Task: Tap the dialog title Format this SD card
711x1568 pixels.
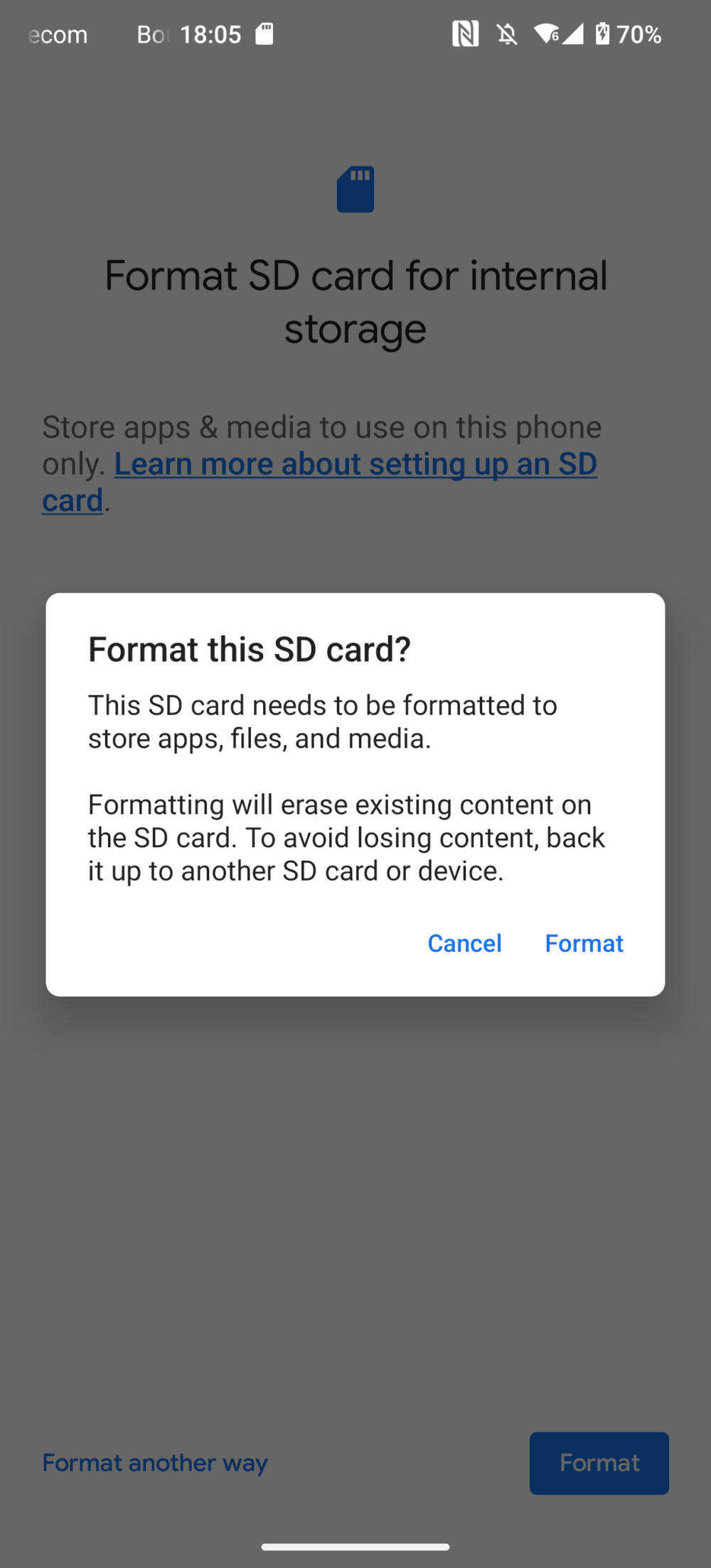Action: tap(250, 649)
